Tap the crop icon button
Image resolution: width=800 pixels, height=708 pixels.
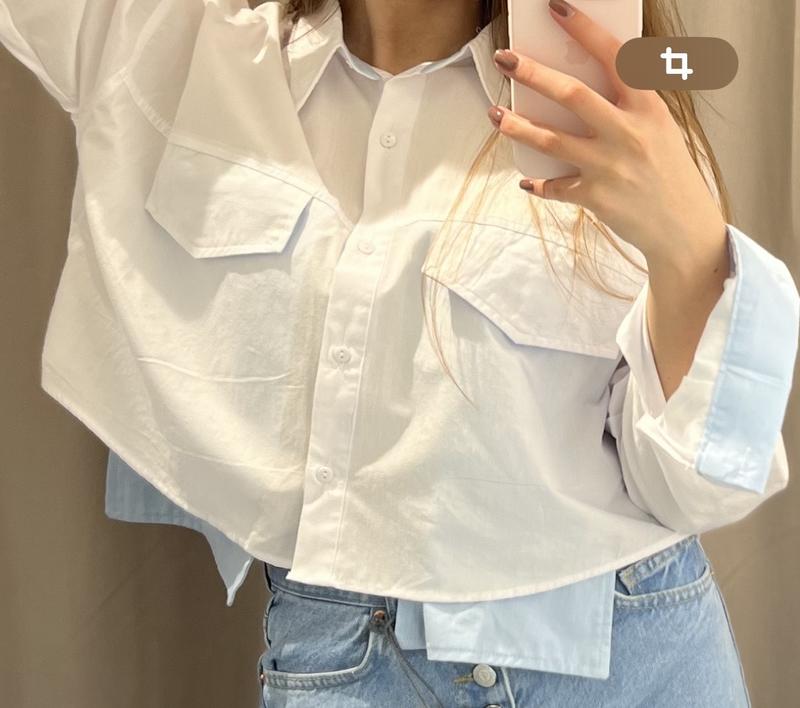(x=677, y=64)
